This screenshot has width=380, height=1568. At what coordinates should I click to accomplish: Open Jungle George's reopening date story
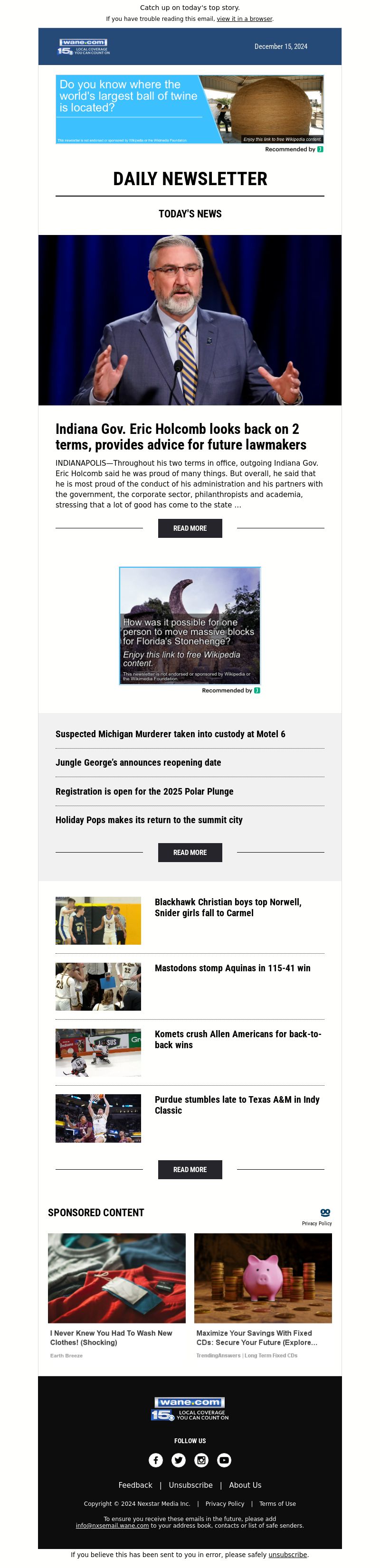[138, 762]
